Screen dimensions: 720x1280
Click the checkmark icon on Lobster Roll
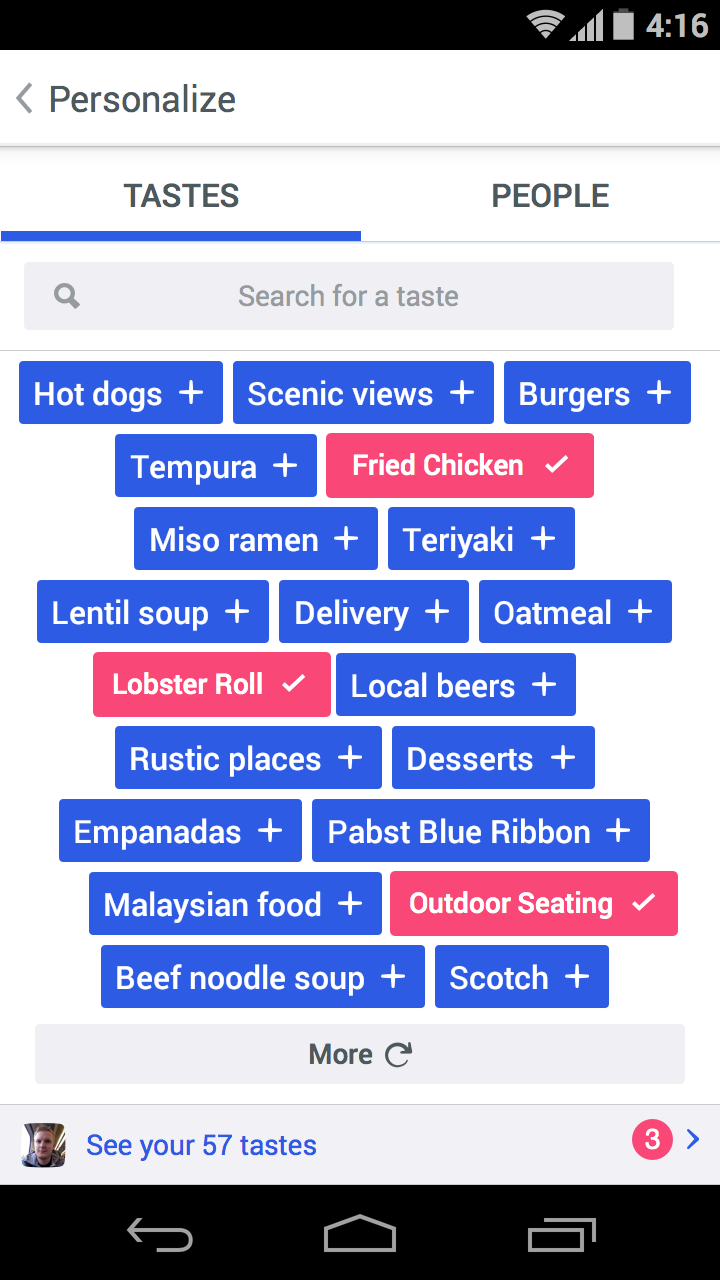coord(291,684)
